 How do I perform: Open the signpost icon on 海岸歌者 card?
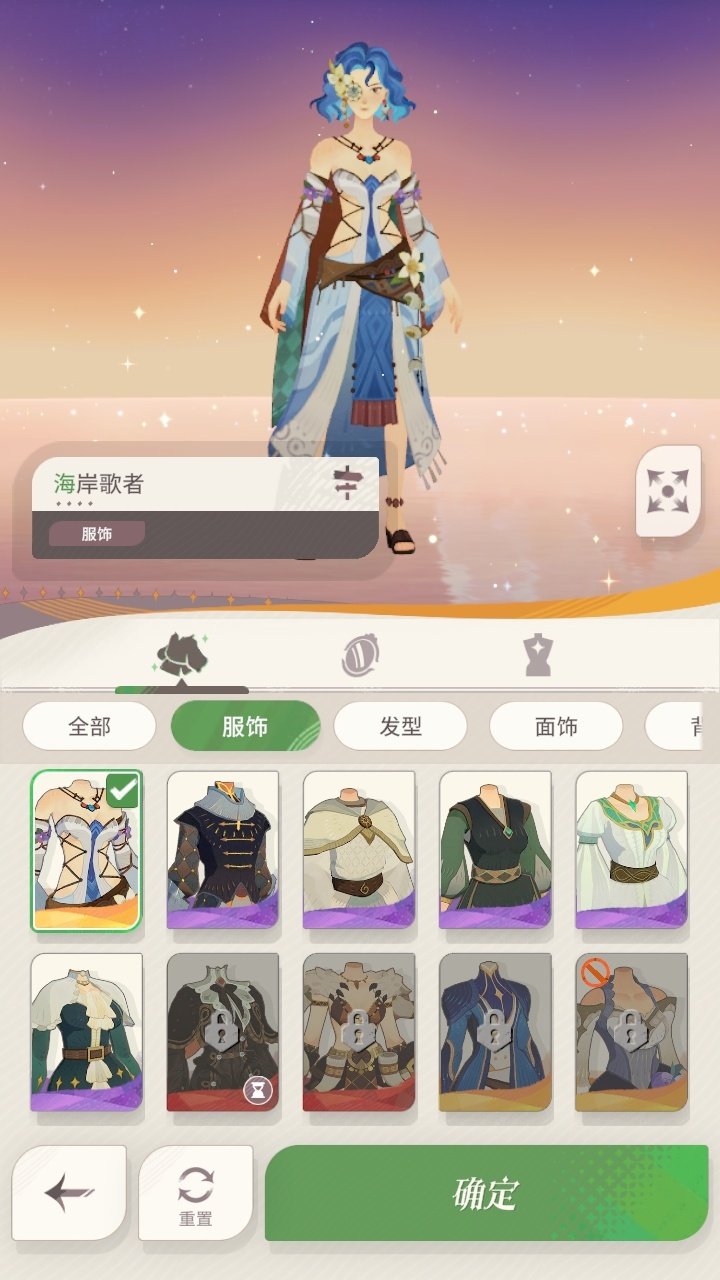click(x=345, y=484)
